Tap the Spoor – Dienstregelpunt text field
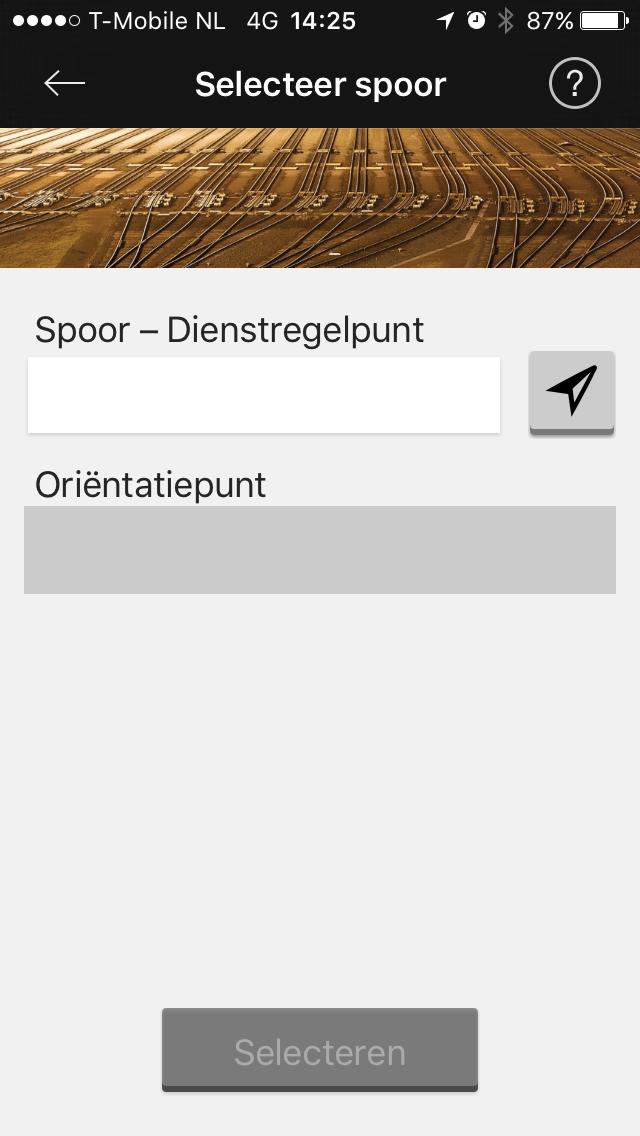 pyautogui.click(x=263, y=395)
